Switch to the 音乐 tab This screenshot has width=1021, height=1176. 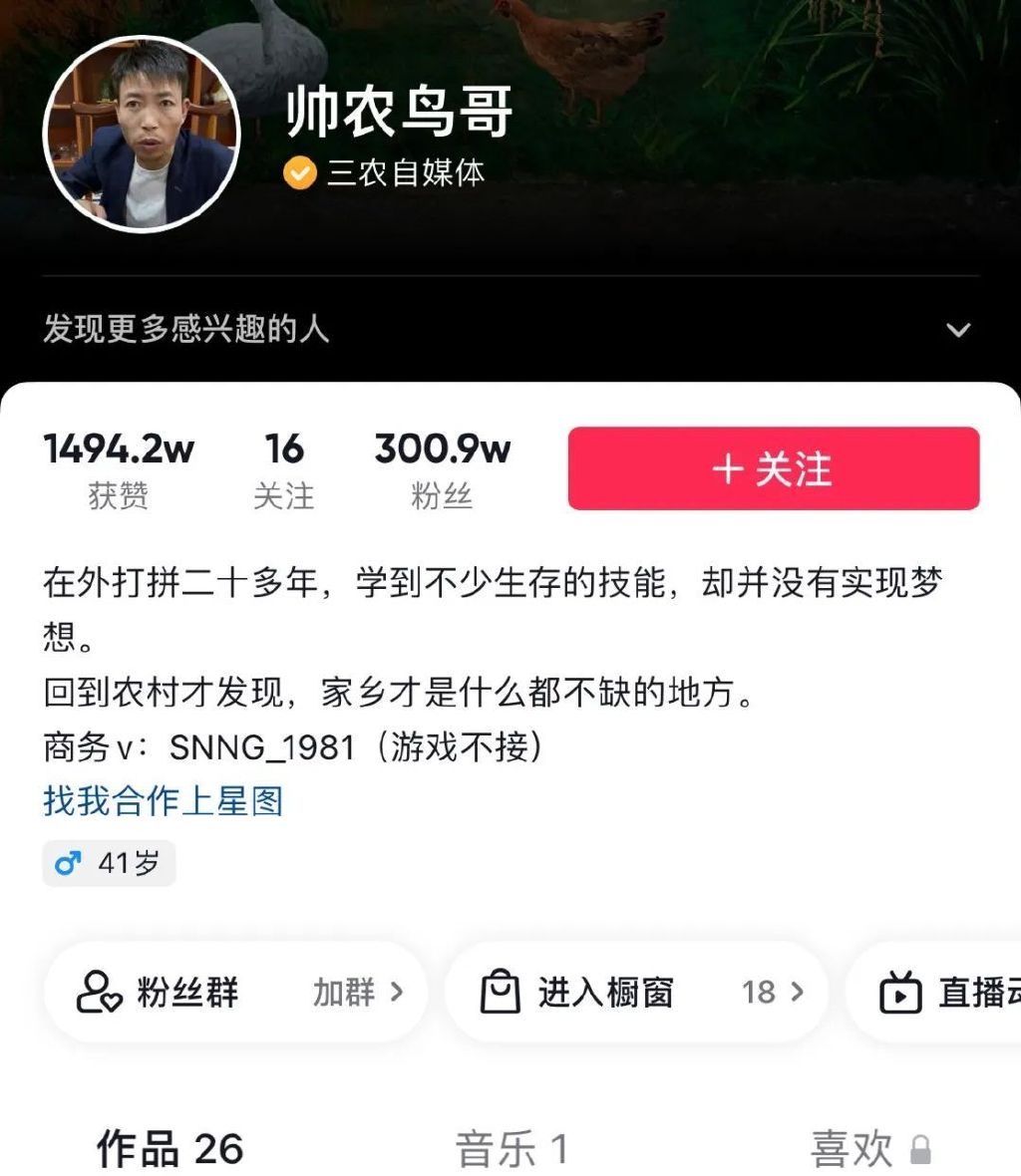click(511, 1149)
